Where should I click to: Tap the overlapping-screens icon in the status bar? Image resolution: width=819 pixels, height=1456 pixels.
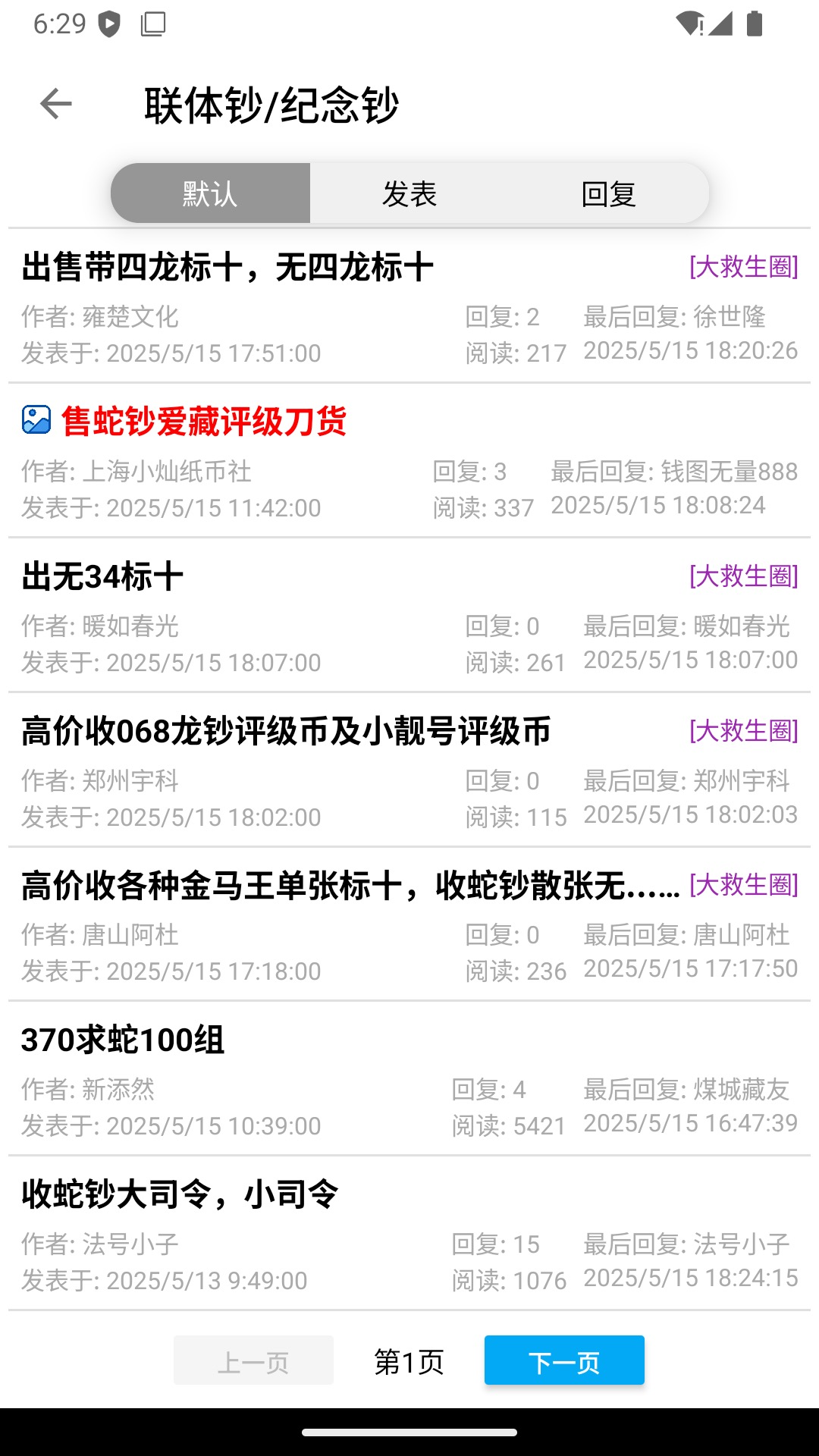coord(152,23)
